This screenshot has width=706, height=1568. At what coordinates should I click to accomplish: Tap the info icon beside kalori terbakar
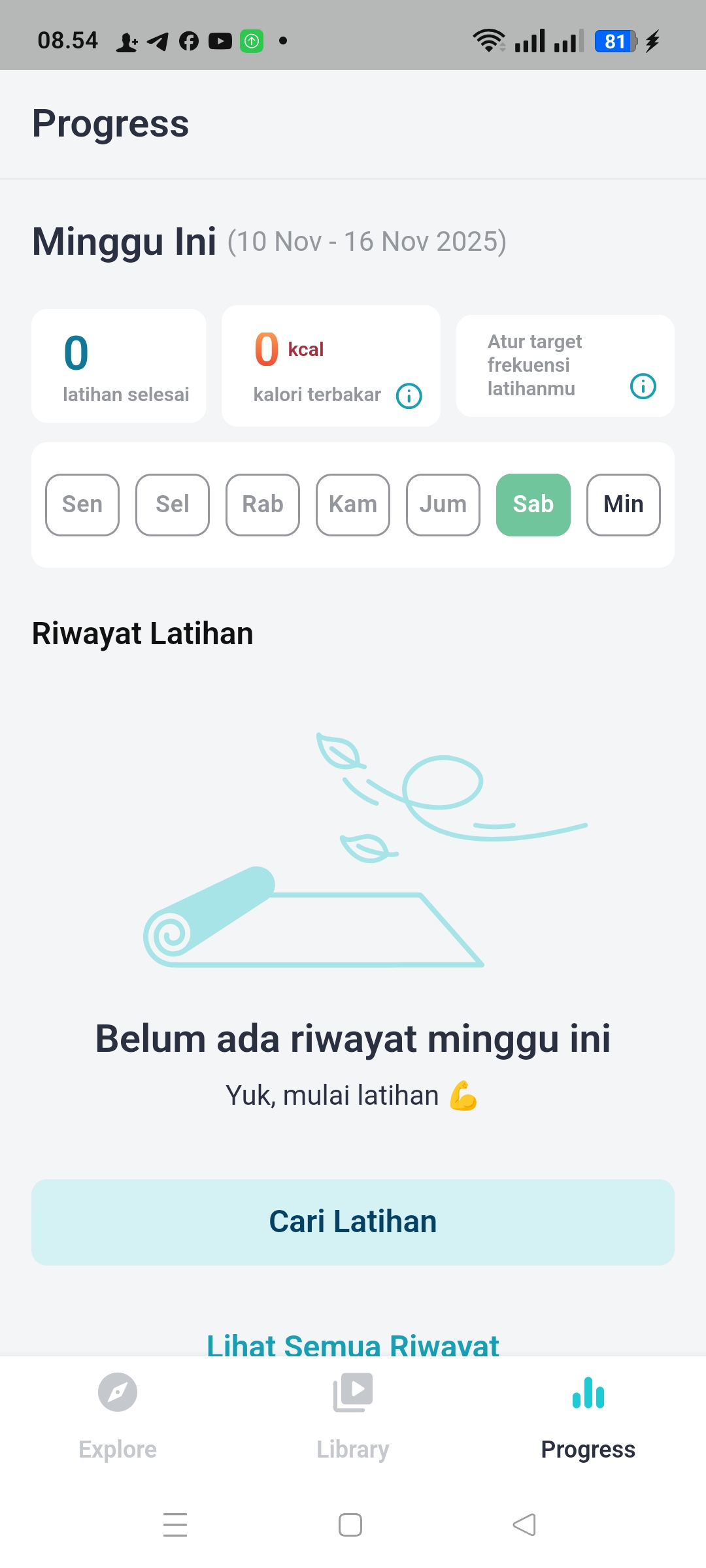click(409, 395)
